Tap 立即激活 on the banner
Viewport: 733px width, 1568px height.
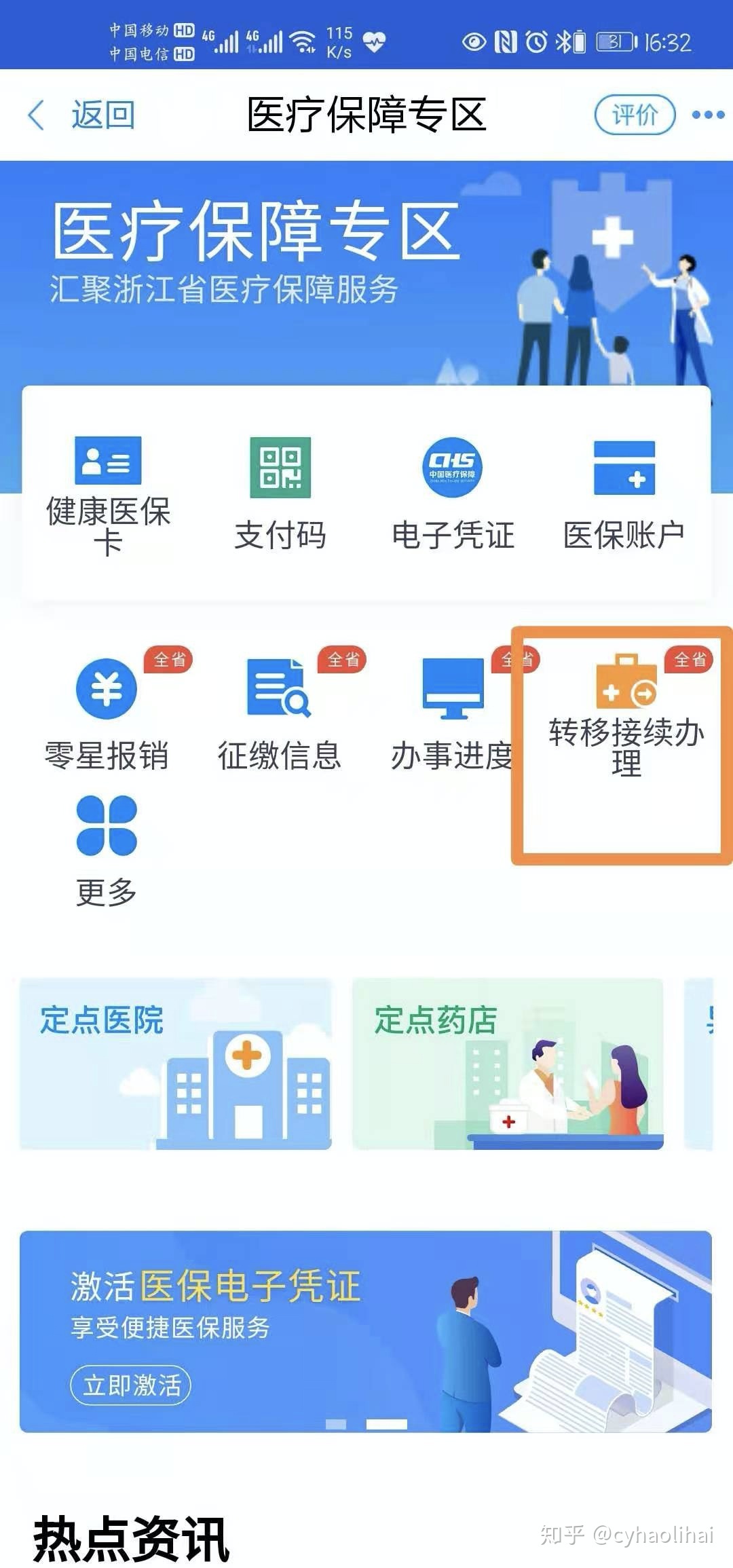(x=130, y=1385)
